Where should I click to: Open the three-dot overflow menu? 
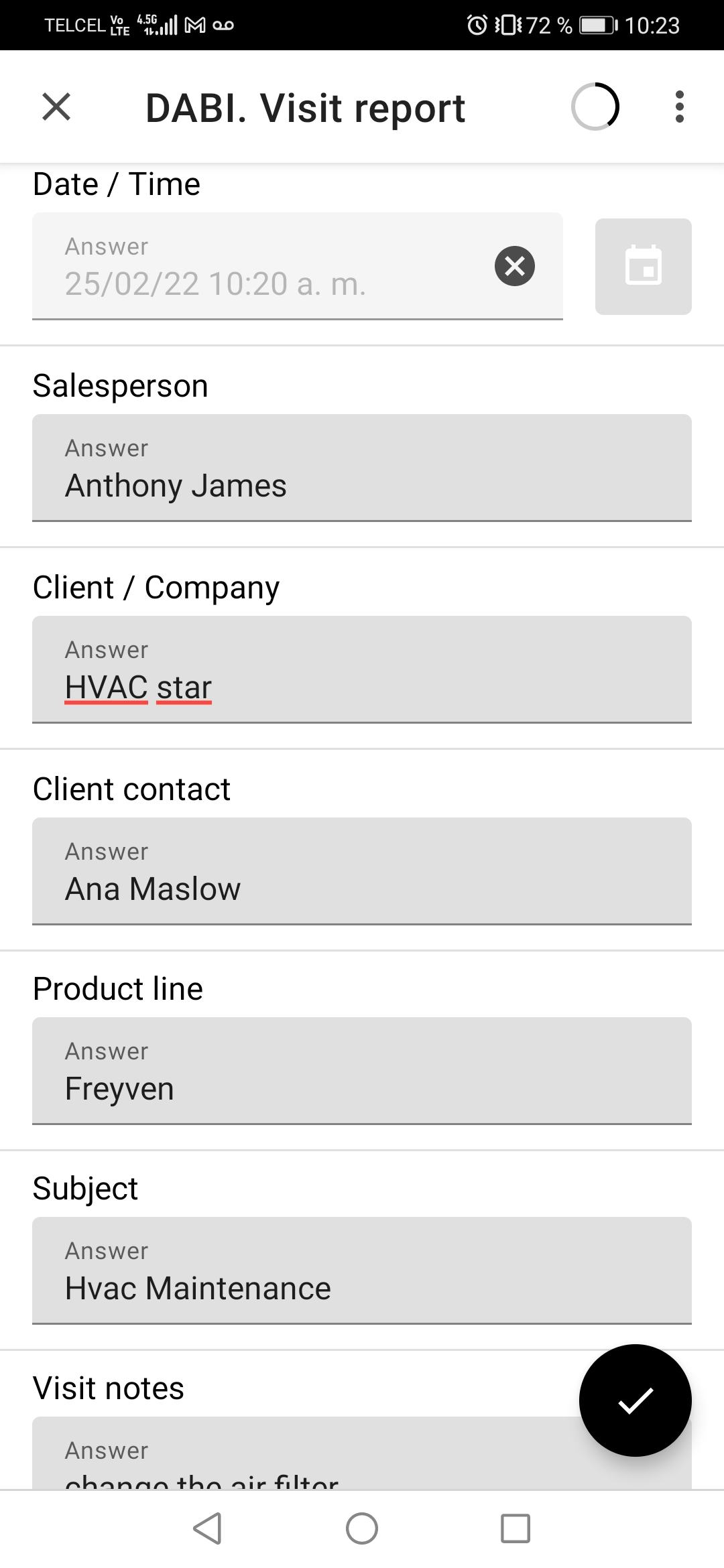pyautogui.click(x=679, y=107)
